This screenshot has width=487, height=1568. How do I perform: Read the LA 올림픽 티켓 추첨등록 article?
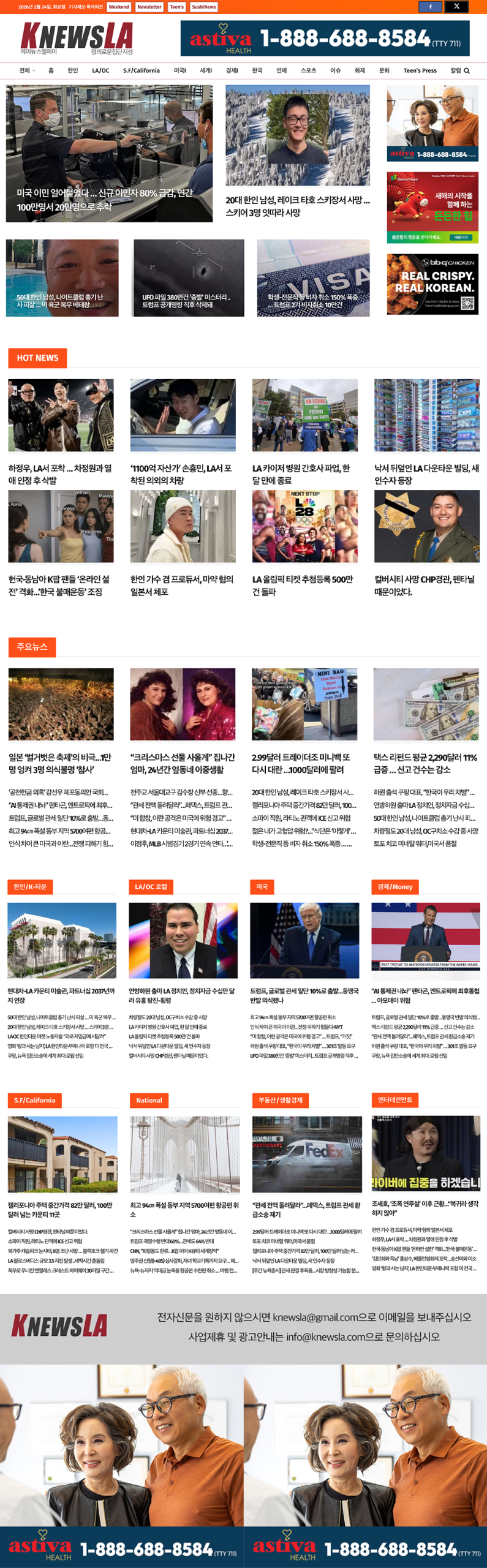click(x=303, y=585)
